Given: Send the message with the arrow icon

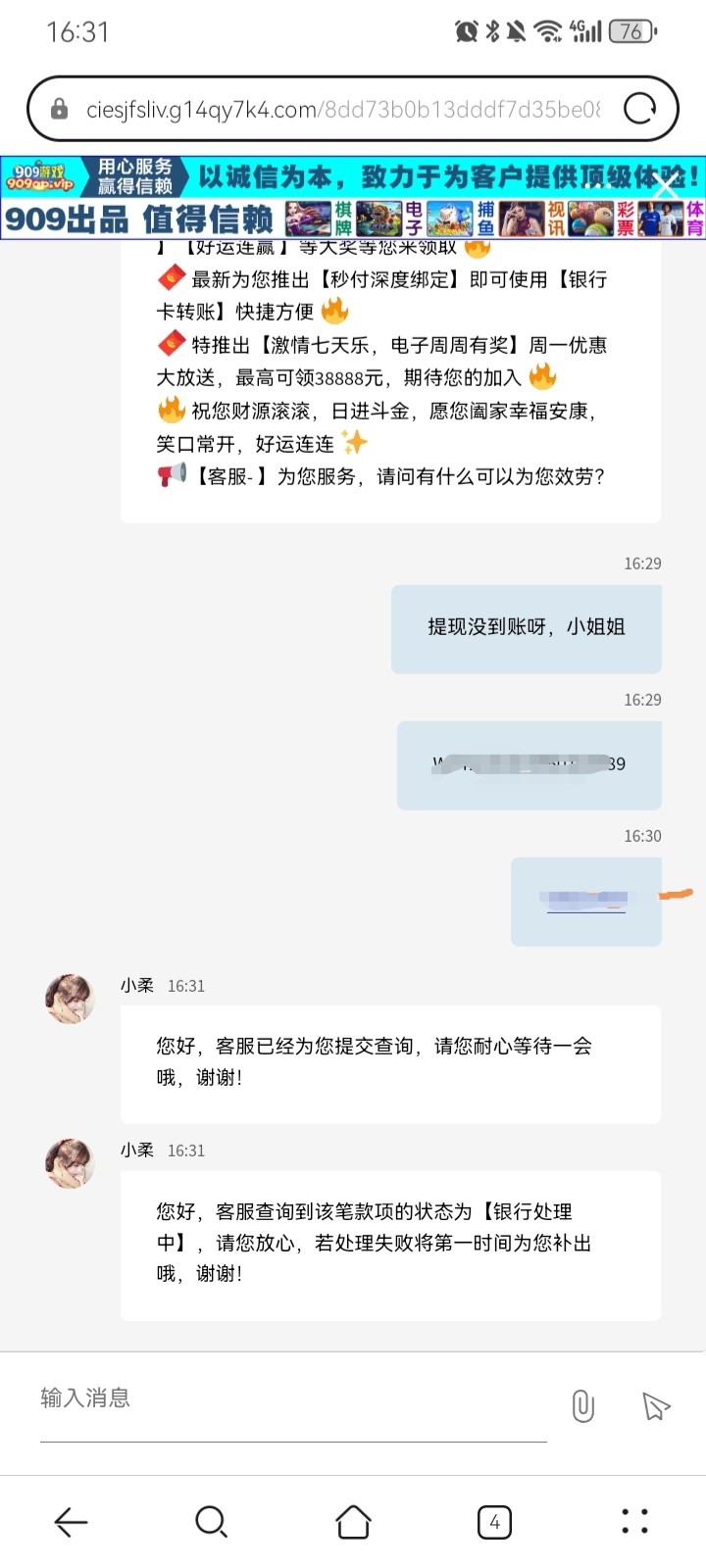Looking at the screenshot, I should click(x=655, y=1406).
